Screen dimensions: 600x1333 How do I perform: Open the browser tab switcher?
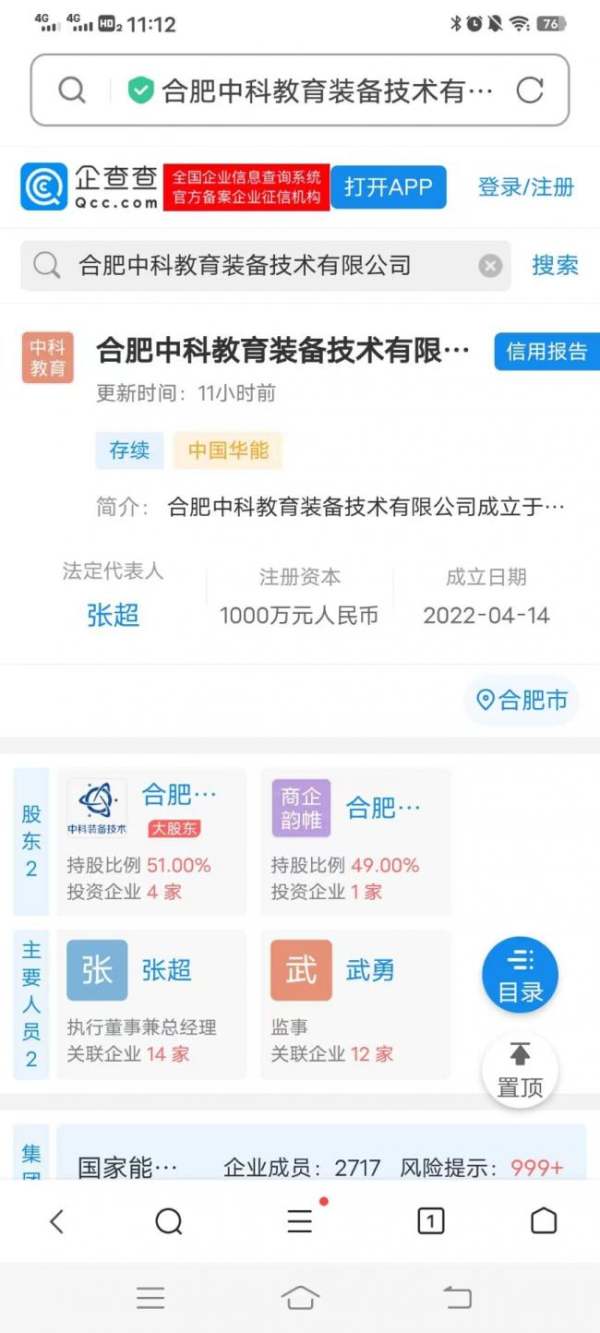click(430, 1221)
